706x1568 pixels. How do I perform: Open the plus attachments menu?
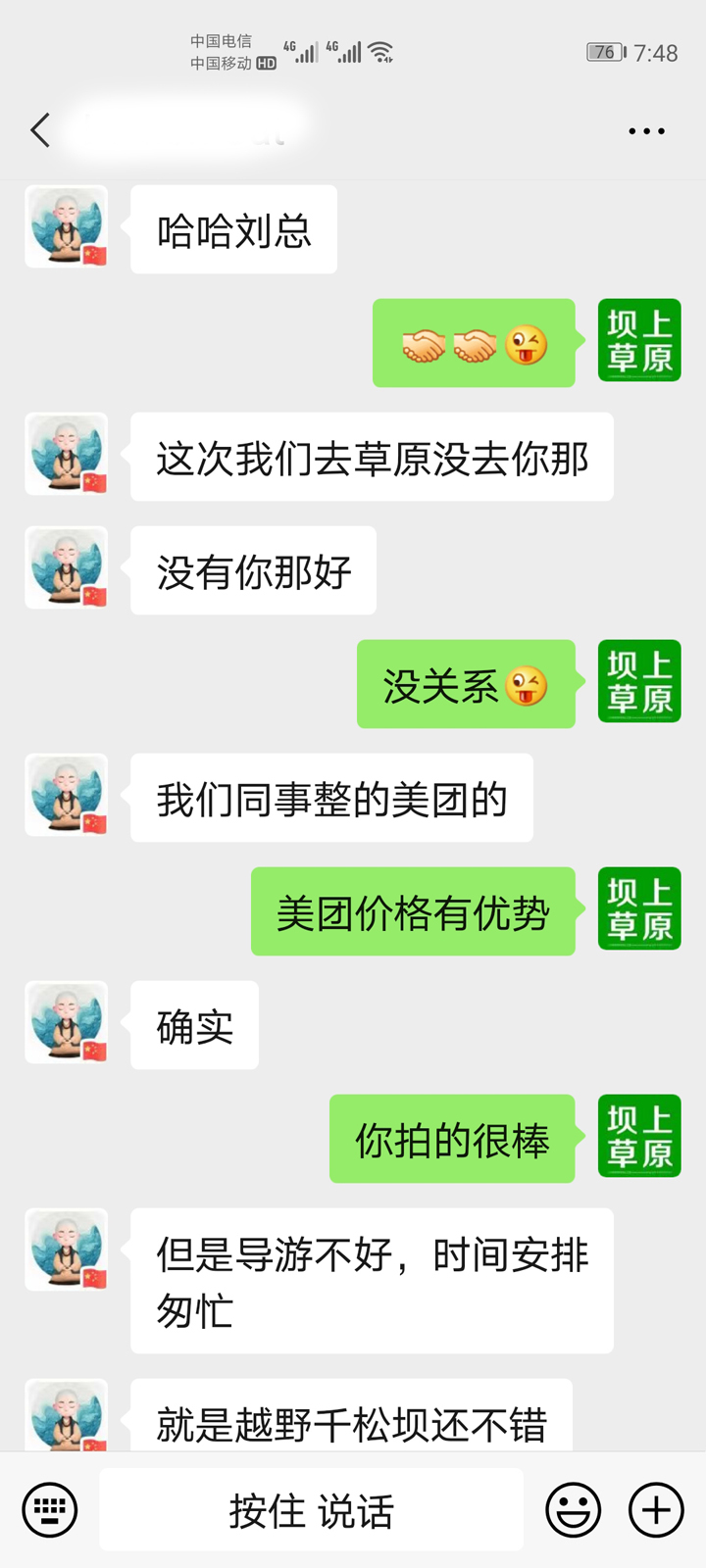click(x=656, y=1510)
